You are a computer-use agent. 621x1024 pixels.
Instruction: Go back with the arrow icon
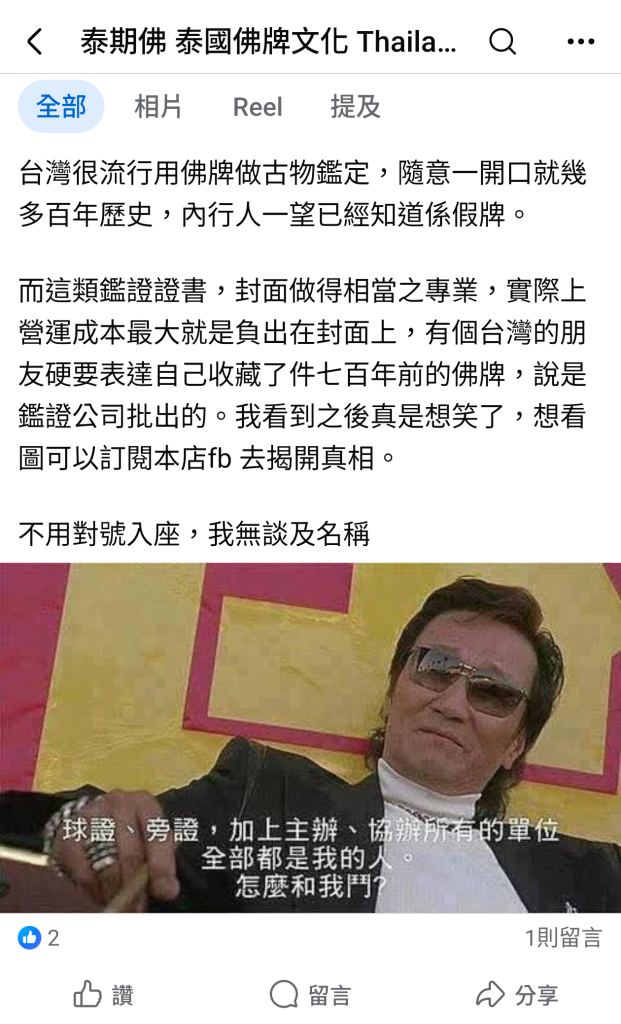(35, 42)
